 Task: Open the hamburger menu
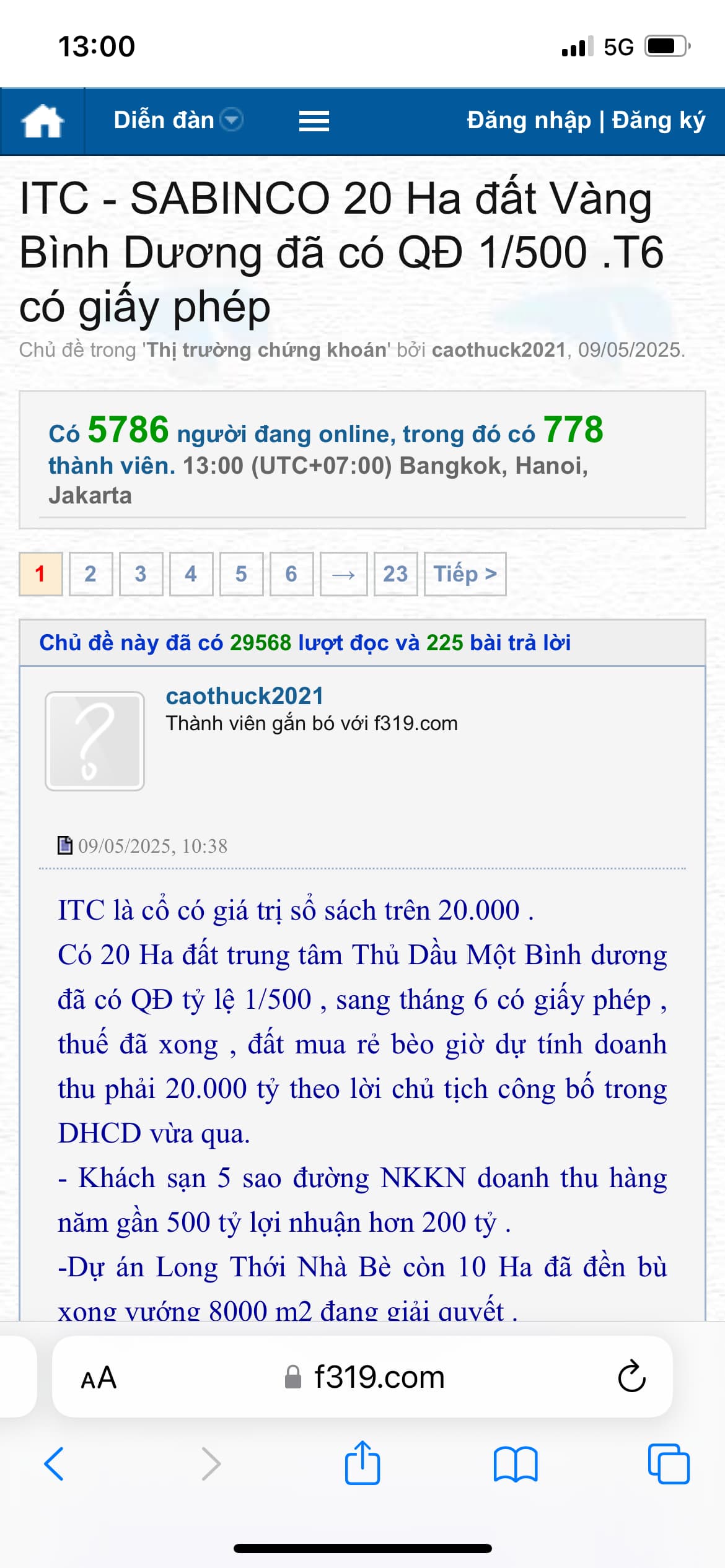coord(314,121)
